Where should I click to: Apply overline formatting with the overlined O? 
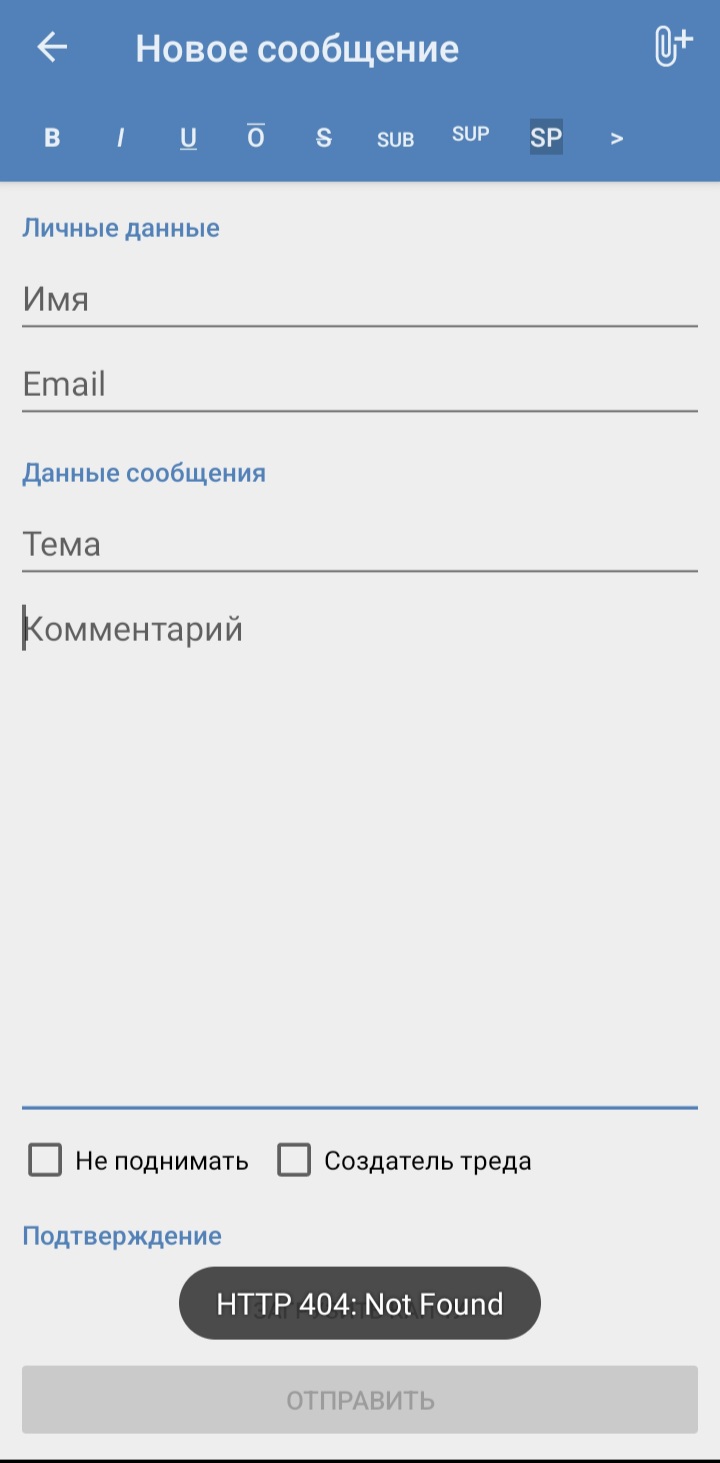[256, 138]
